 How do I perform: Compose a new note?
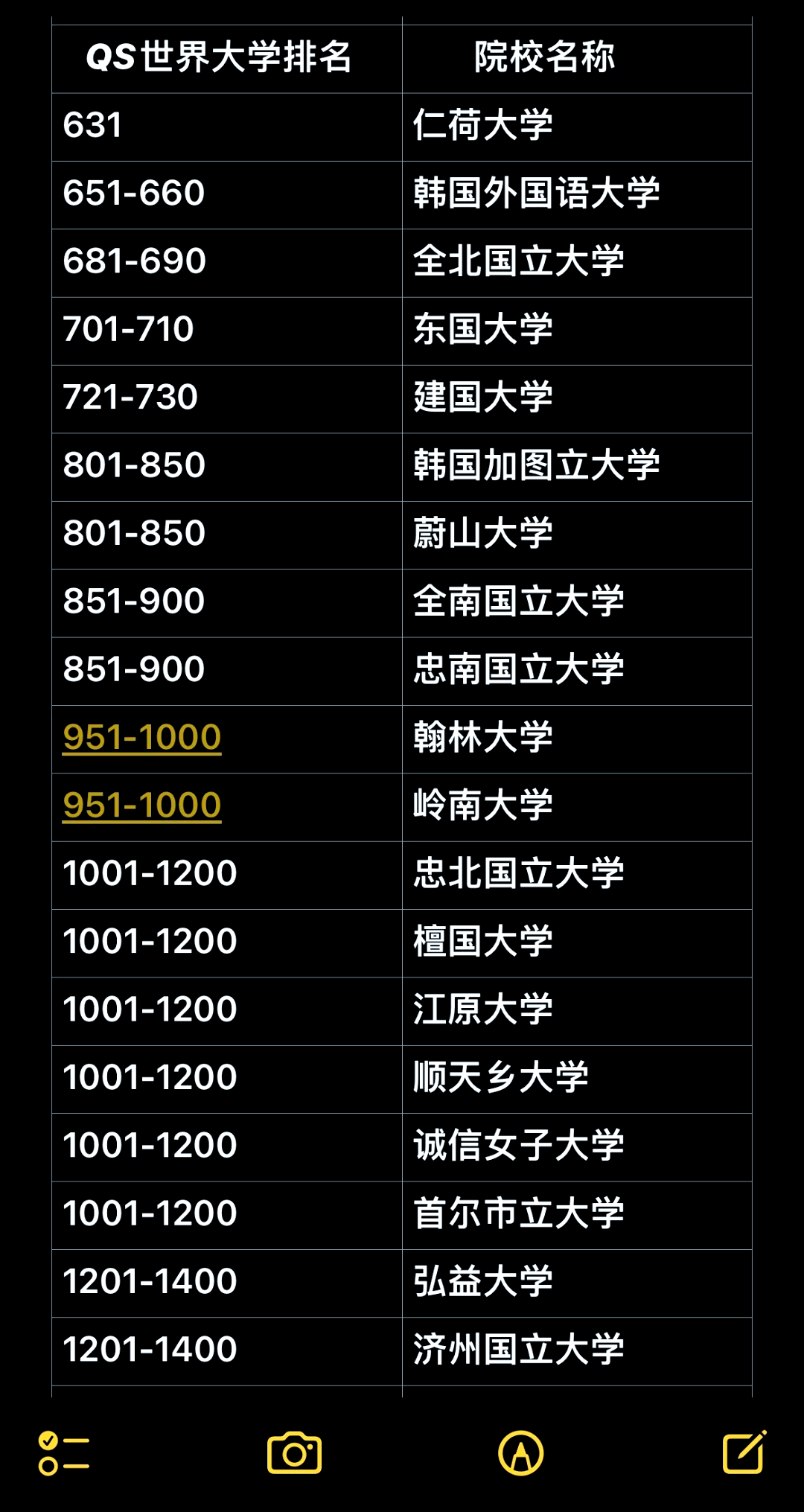[744, 1452]
